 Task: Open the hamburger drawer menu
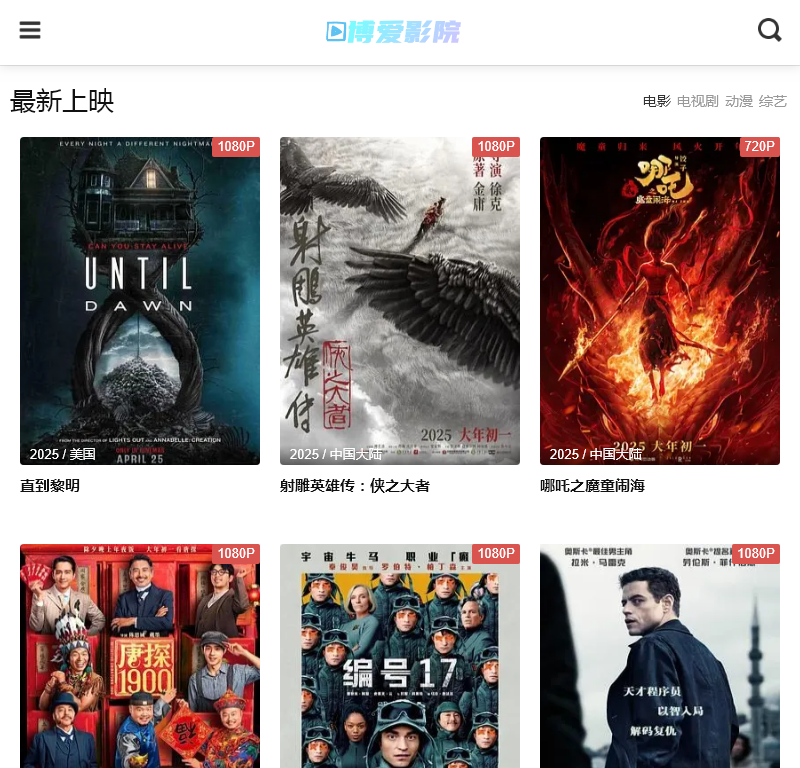tap(30, 30)
